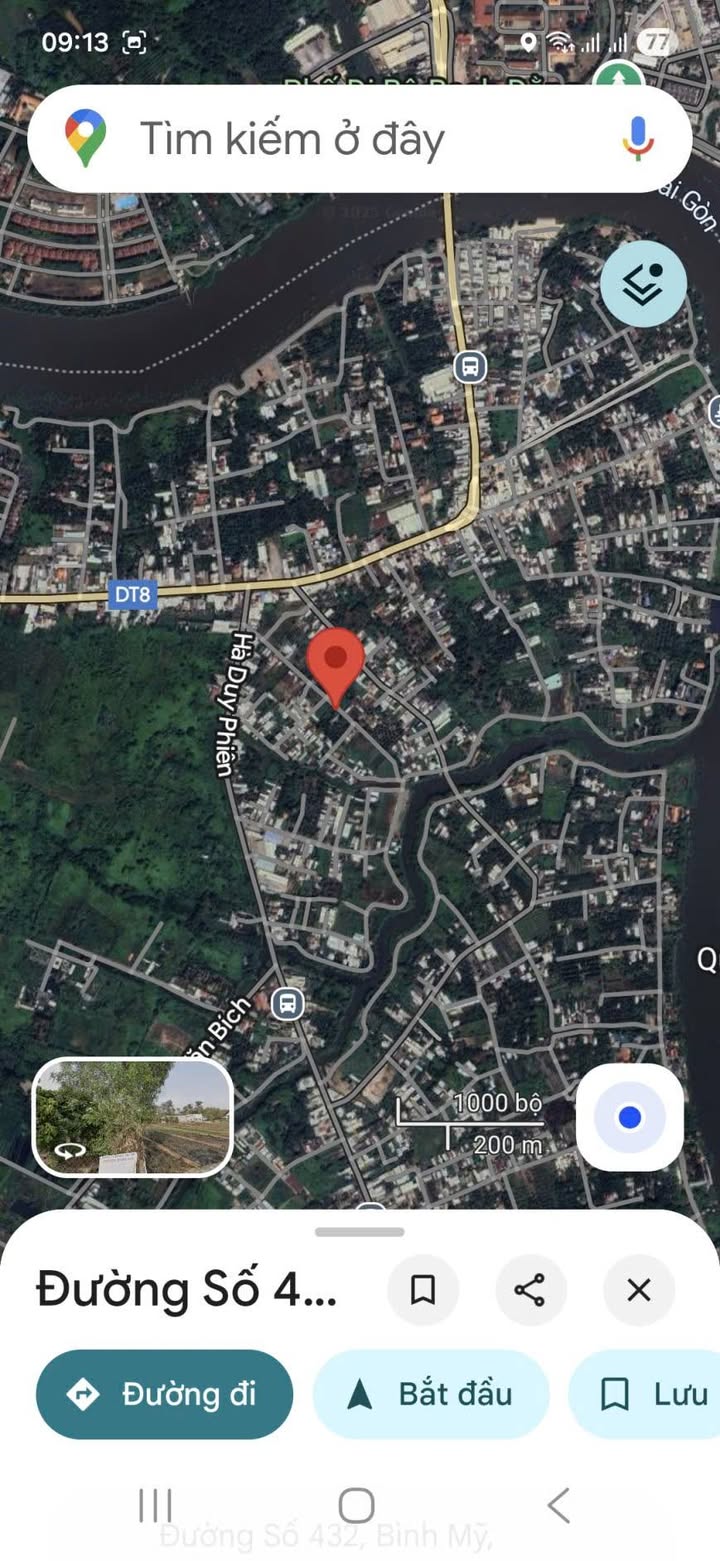Screen dimensions: 720x1561
Task: Start voice search with the microphone
Action: pyautogui.click(x=637, y=138)
